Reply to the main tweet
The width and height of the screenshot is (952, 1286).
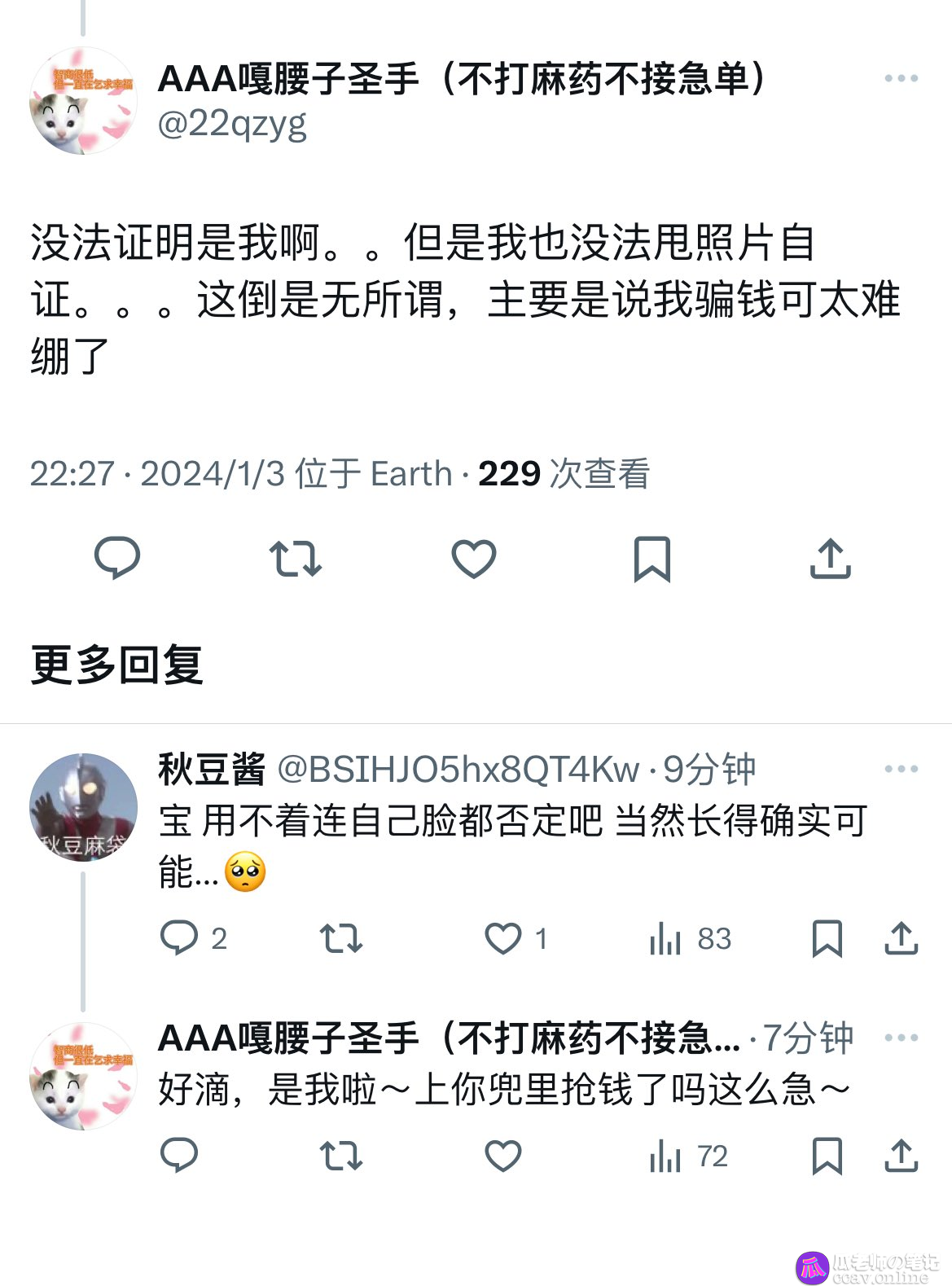click(x=117, y=559)
